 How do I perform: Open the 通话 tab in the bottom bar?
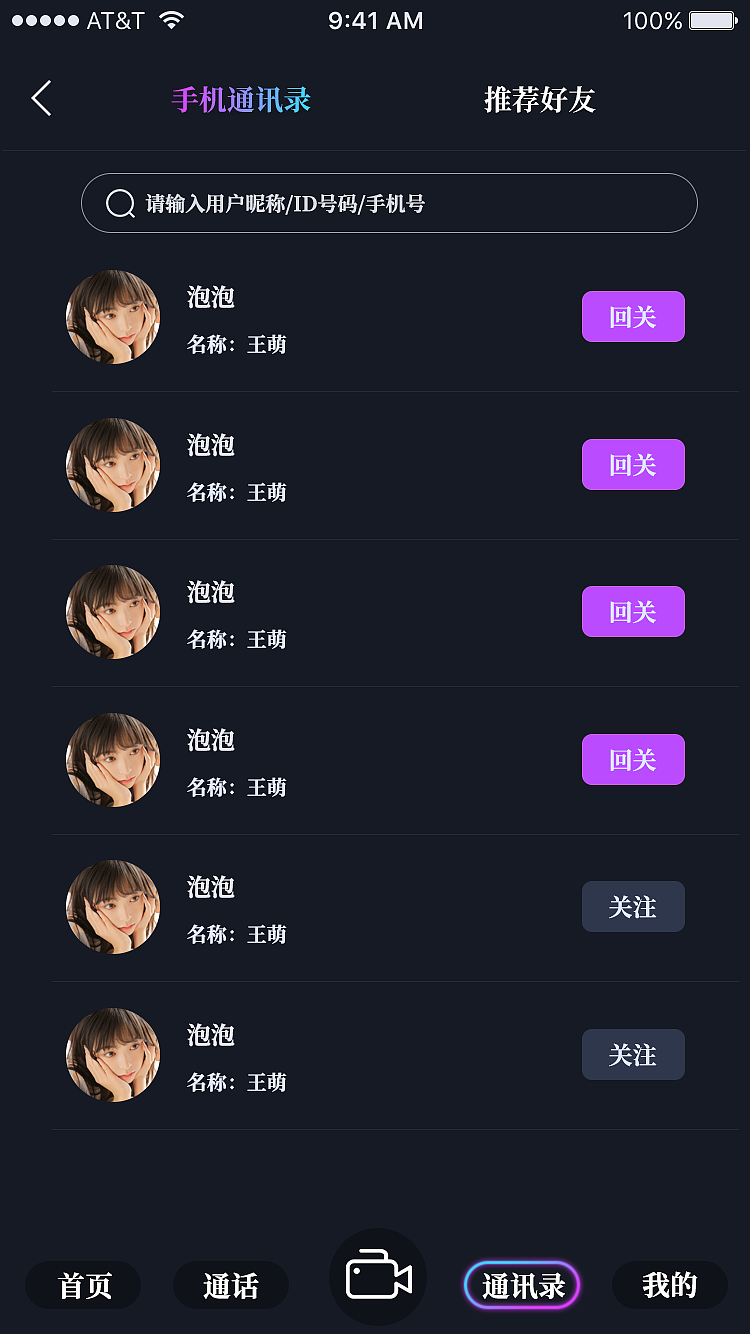tap(231, 1286)
